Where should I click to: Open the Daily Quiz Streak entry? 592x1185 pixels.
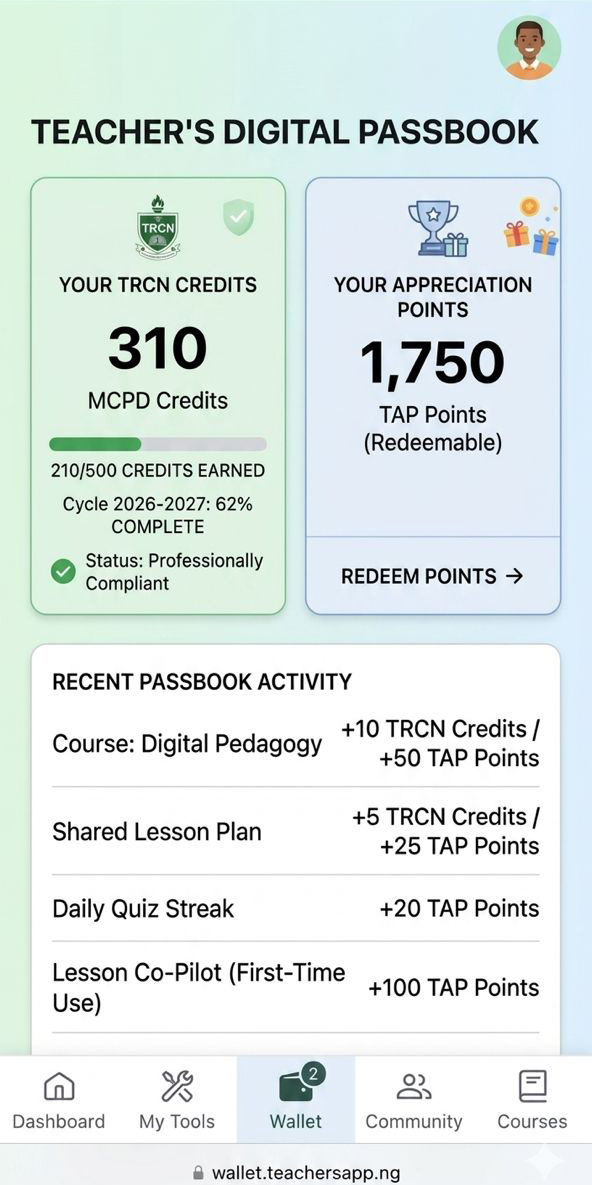296,908
